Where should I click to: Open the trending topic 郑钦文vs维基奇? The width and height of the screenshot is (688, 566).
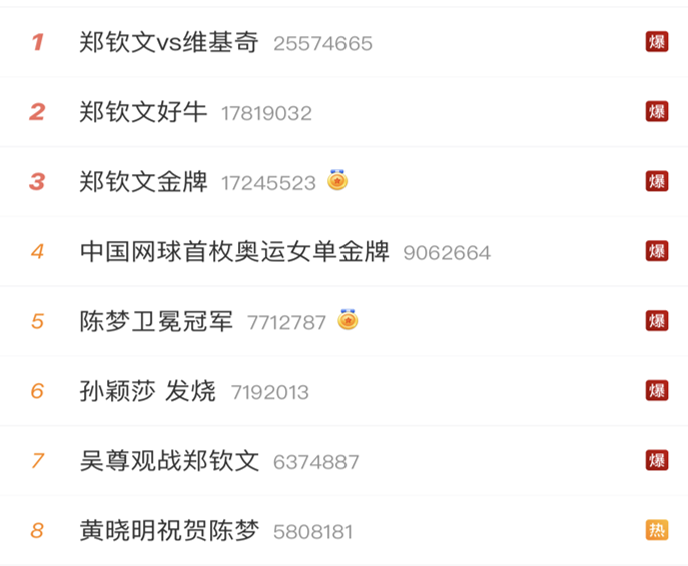click(x=169, y=42)
